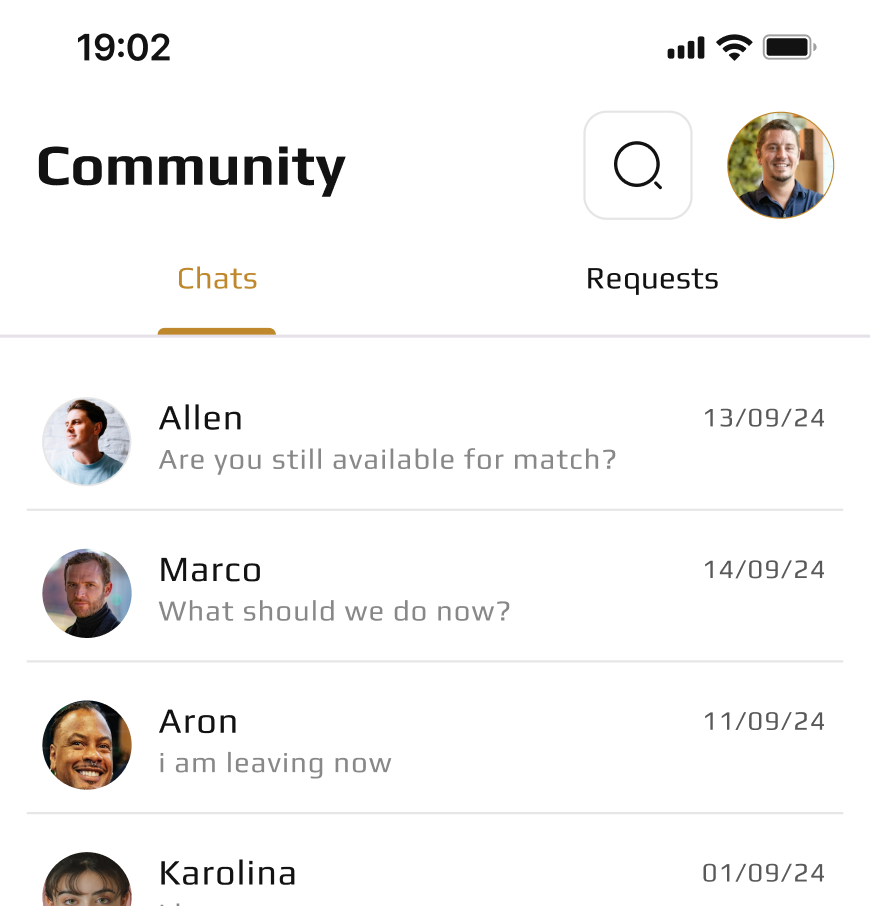The width and height of the screenshot is (870, 906).
Task: Tap Marco's avatar photo
Action: pos(86,593)
